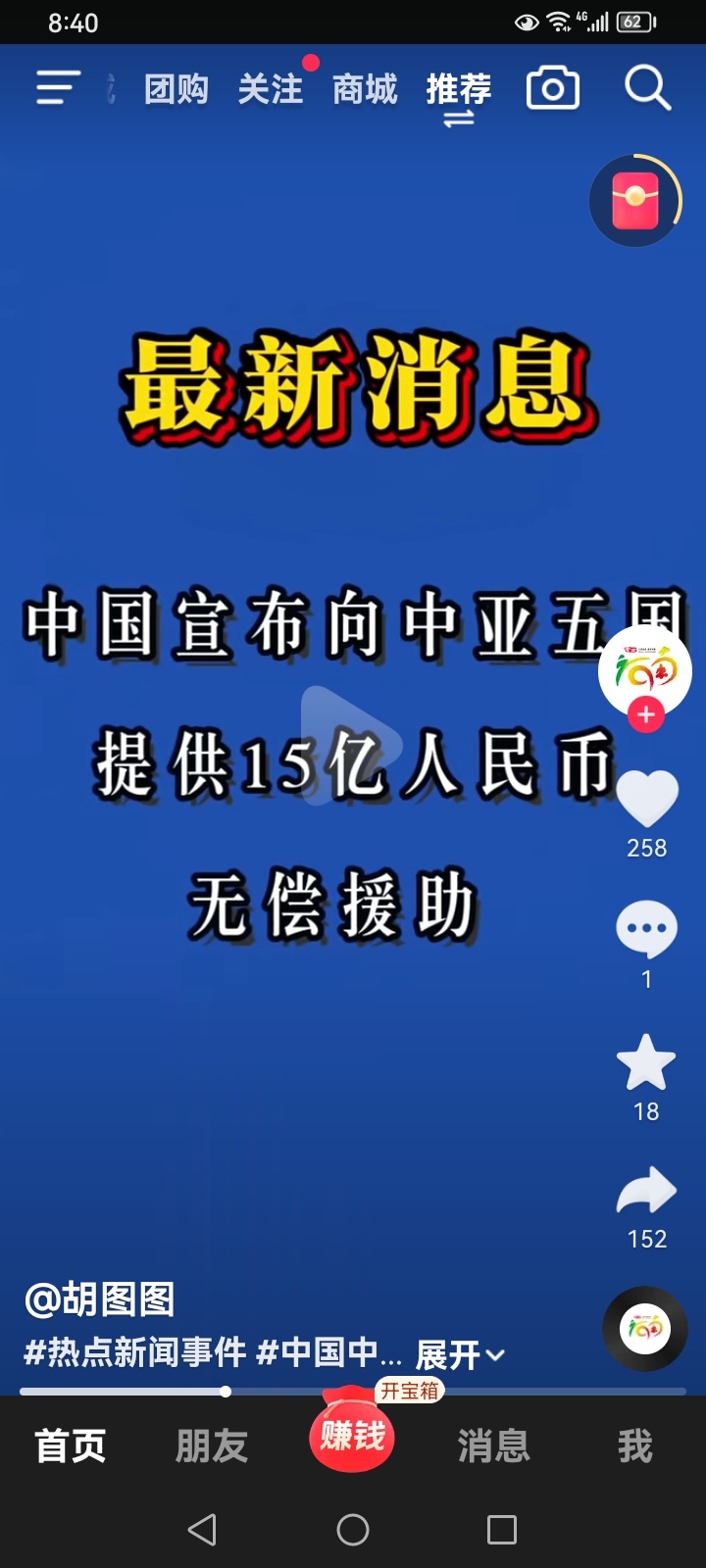This screenshot has width=706, height=1568.
Task: Open the red envelope reward
Action: click(635, 201)
